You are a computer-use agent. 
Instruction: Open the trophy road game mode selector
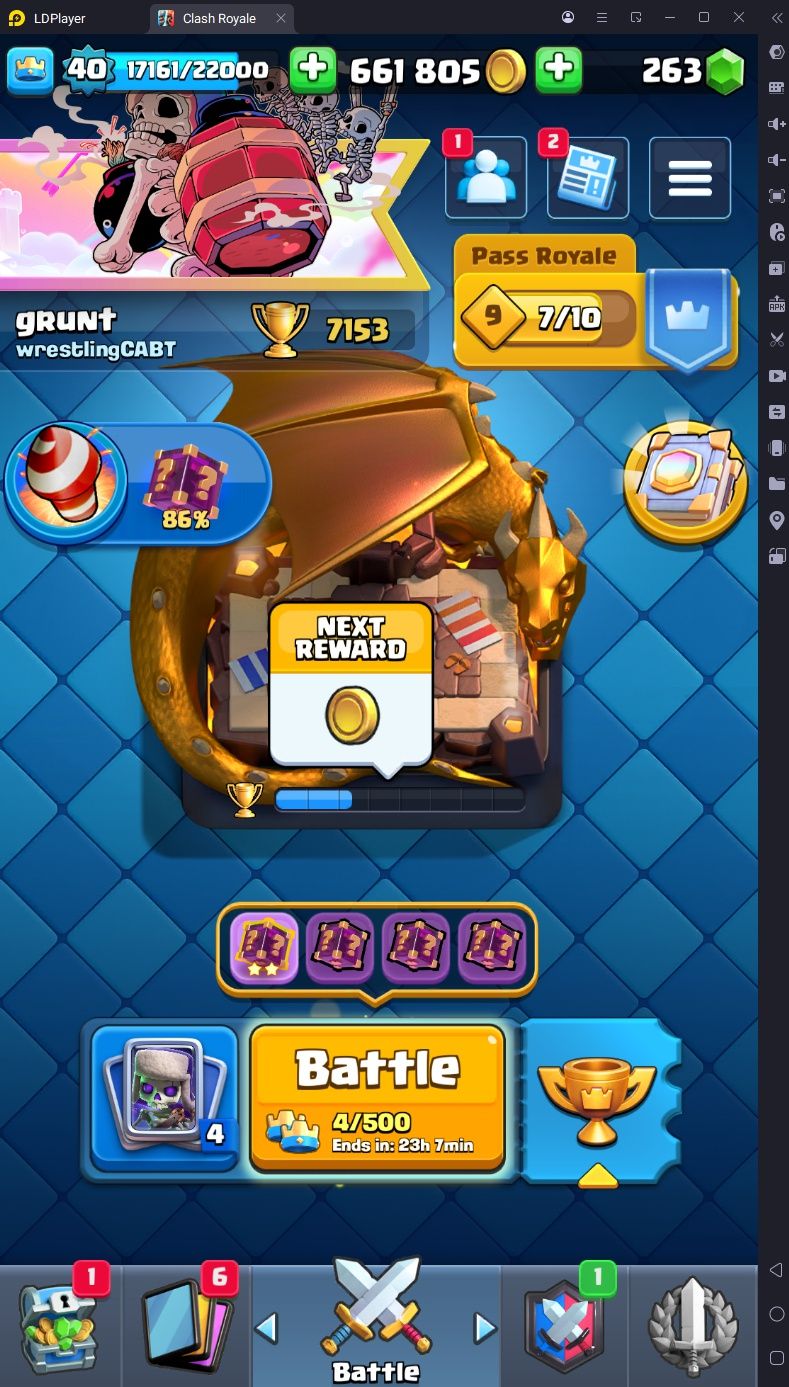pos(598,1100)
